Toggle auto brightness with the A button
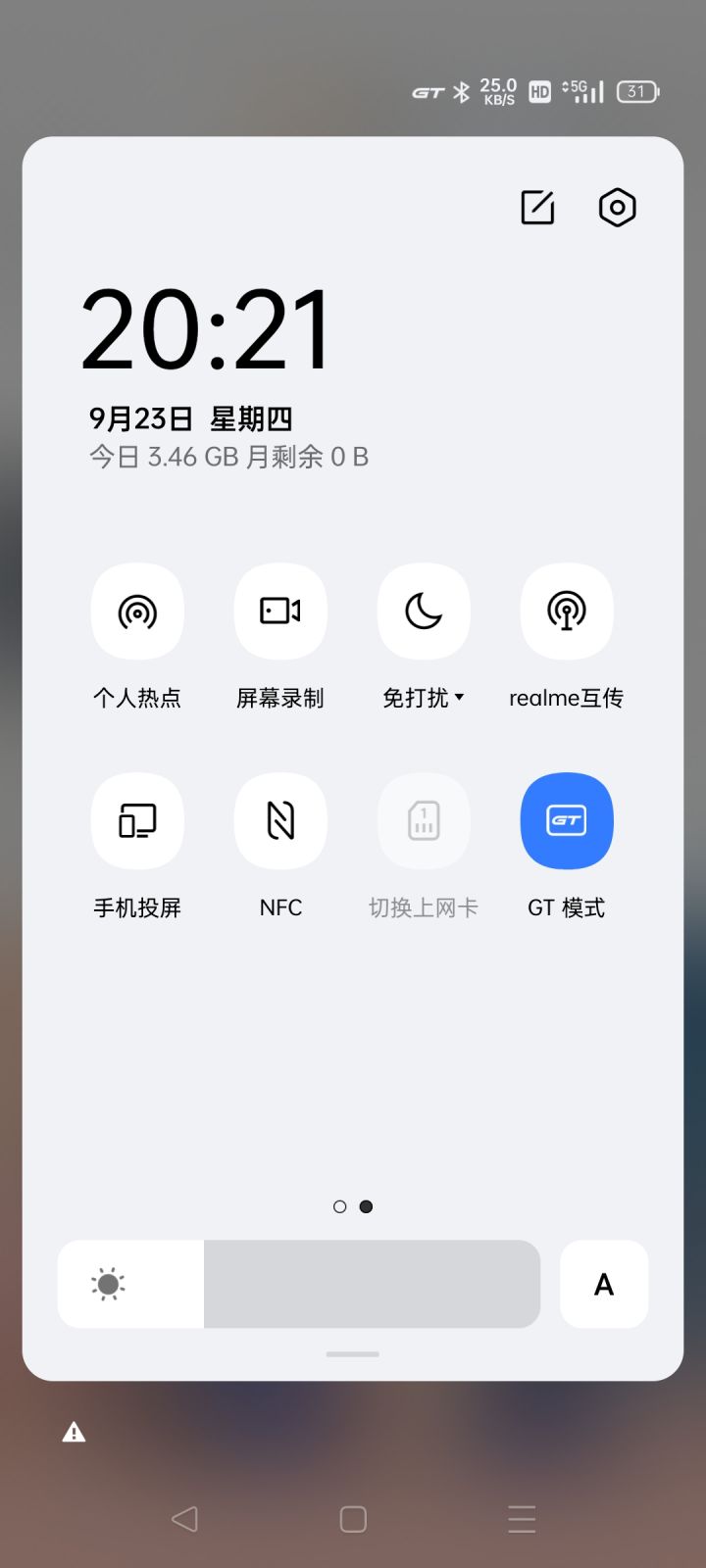The image size is (706, 1568). click(604, 1284)
